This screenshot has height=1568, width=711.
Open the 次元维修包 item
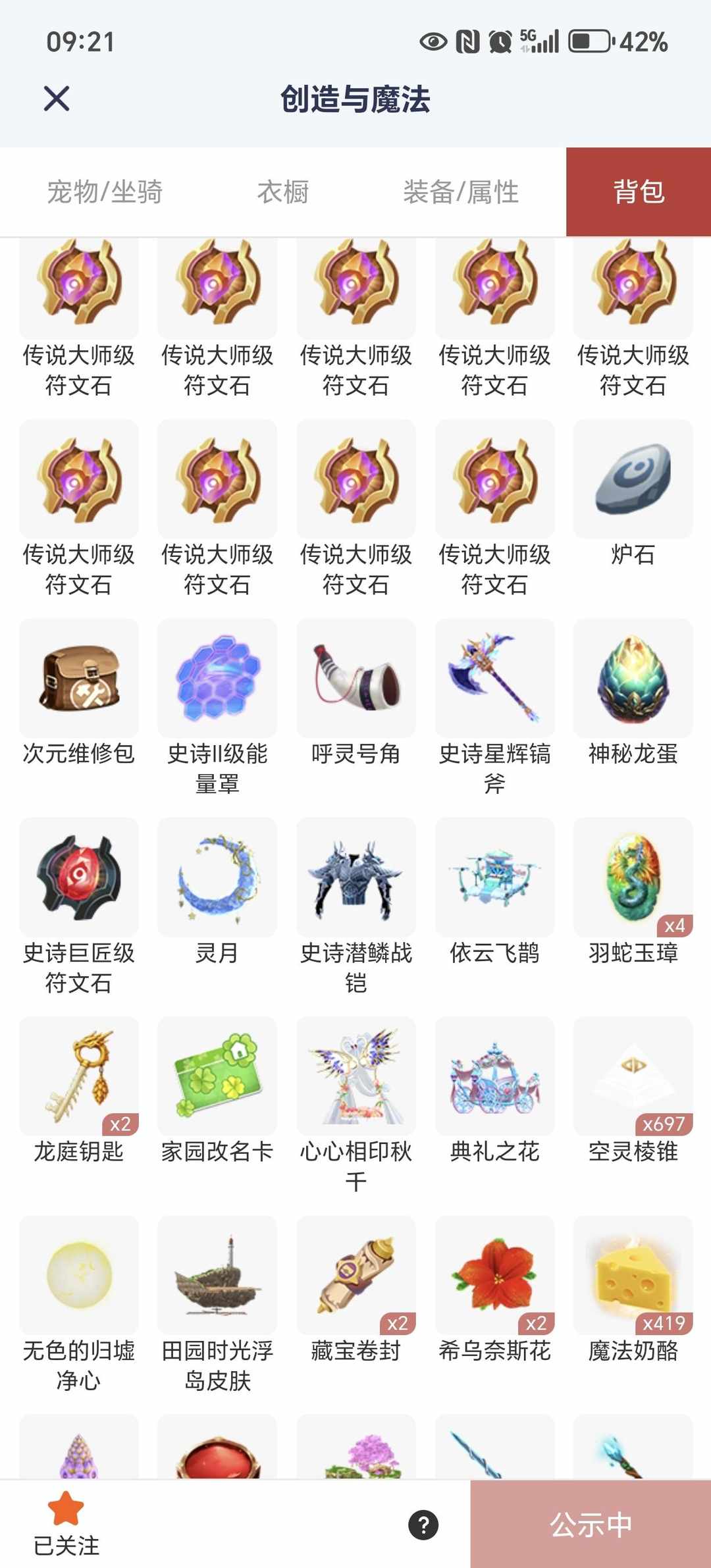click(x=79, y=679)
